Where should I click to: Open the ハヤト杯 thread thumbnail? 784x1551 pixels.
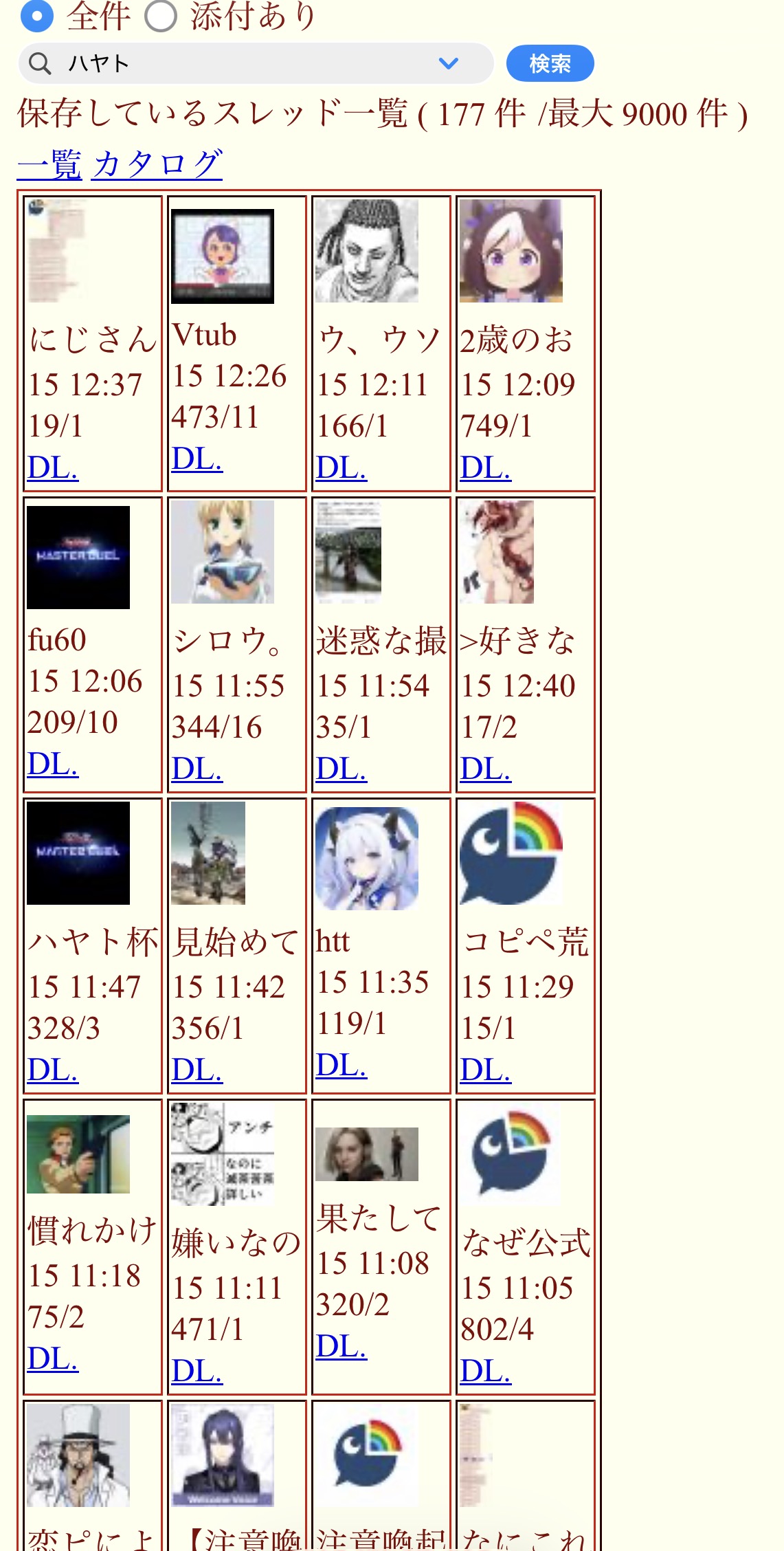pyautogui.click(x=78, y=853)
